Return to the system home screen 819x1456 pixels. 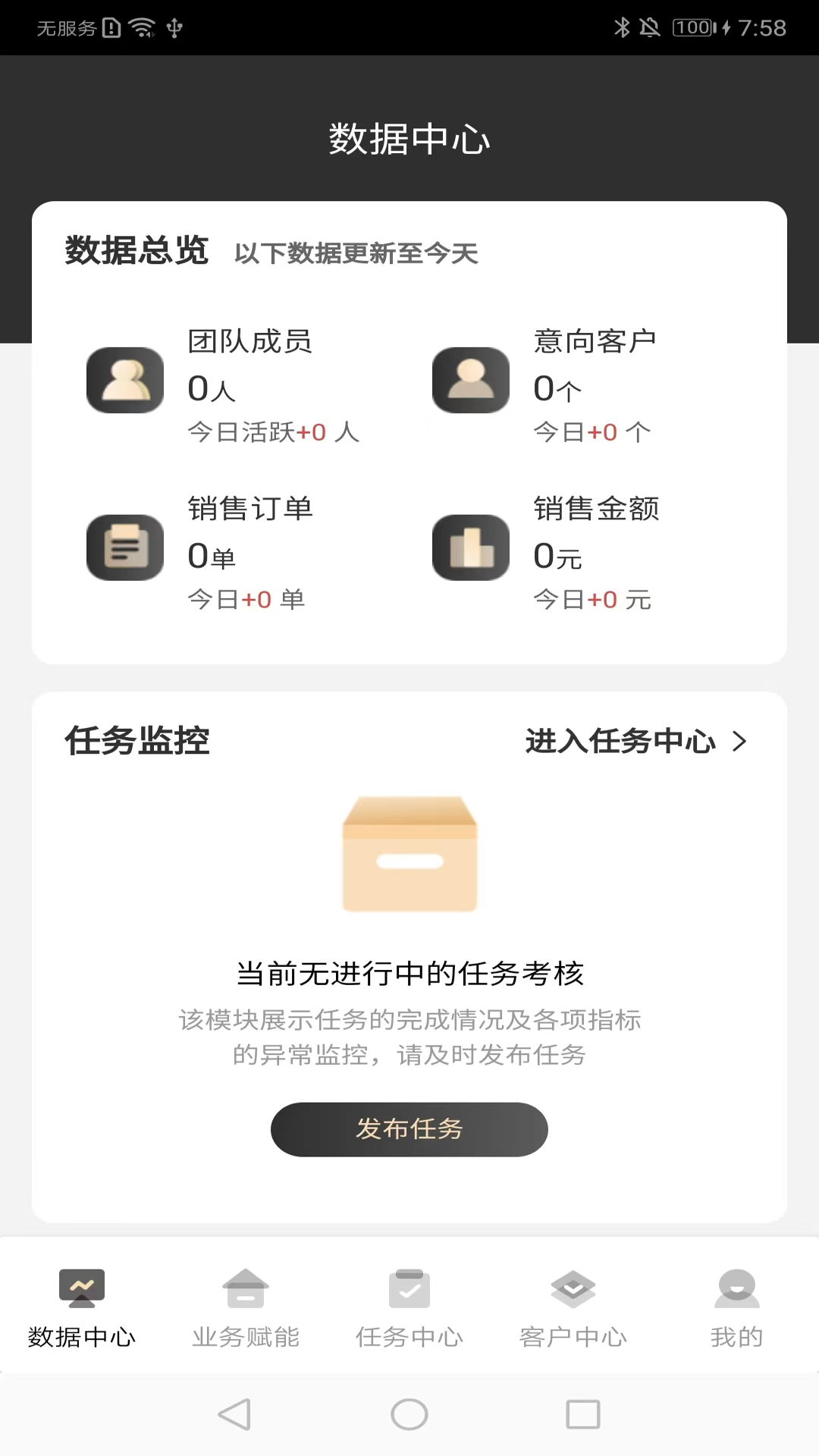click(409, 1414)
